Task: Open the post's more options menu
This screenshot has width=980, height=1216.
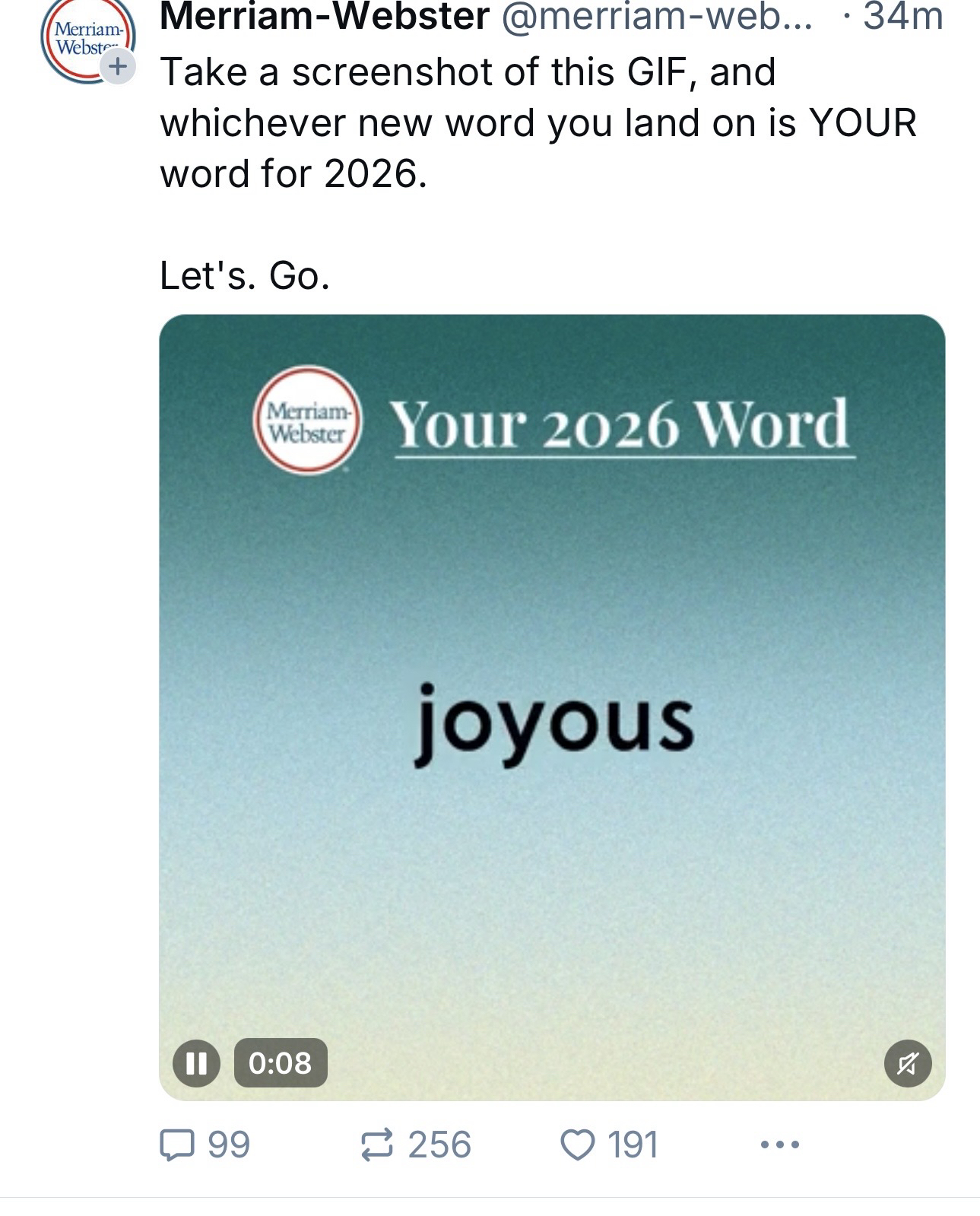Action: coord(780,1145)
